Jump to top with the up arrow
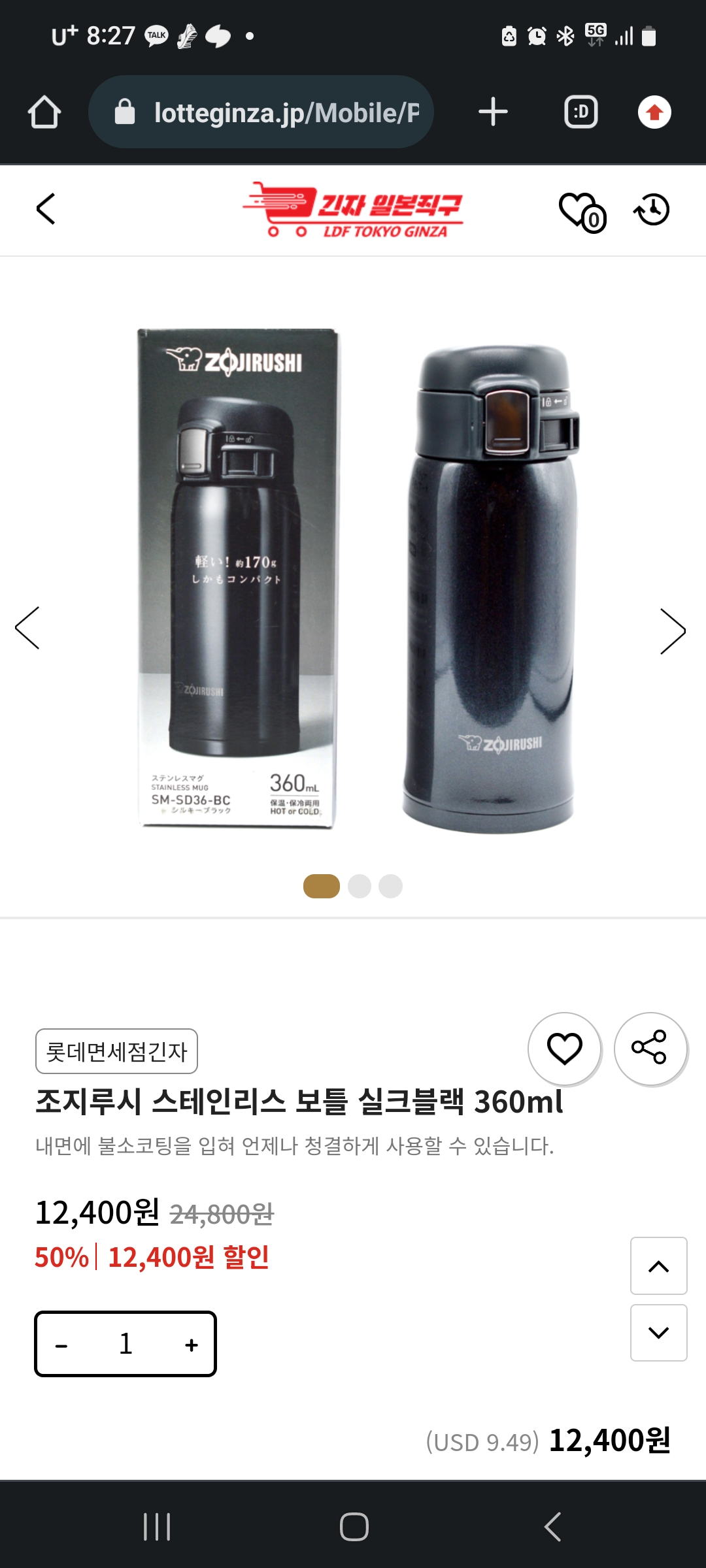 click(x=658, y=1266)
